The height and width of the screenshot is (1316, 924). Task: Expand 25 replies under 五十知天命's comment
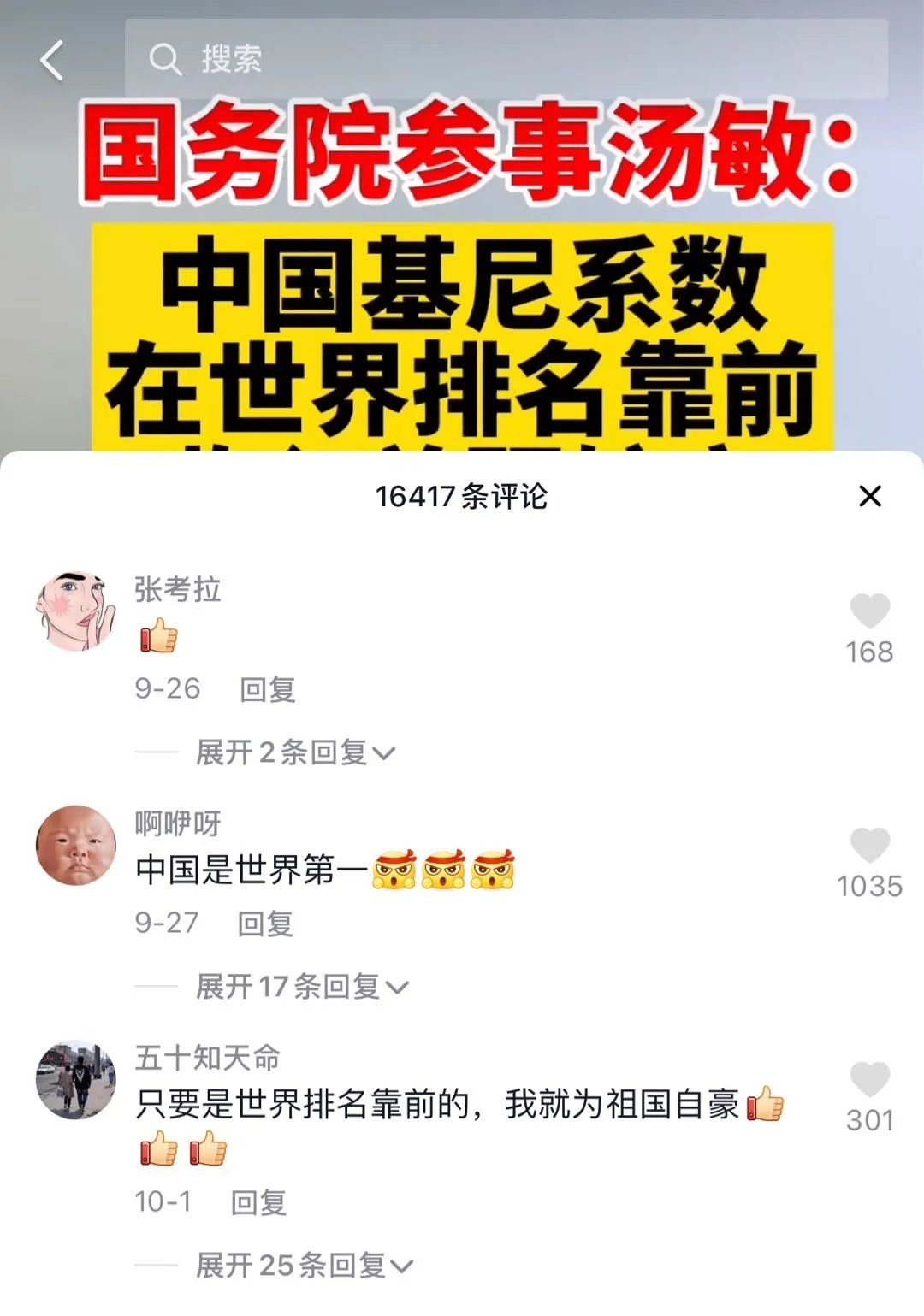coord(304,1266)
